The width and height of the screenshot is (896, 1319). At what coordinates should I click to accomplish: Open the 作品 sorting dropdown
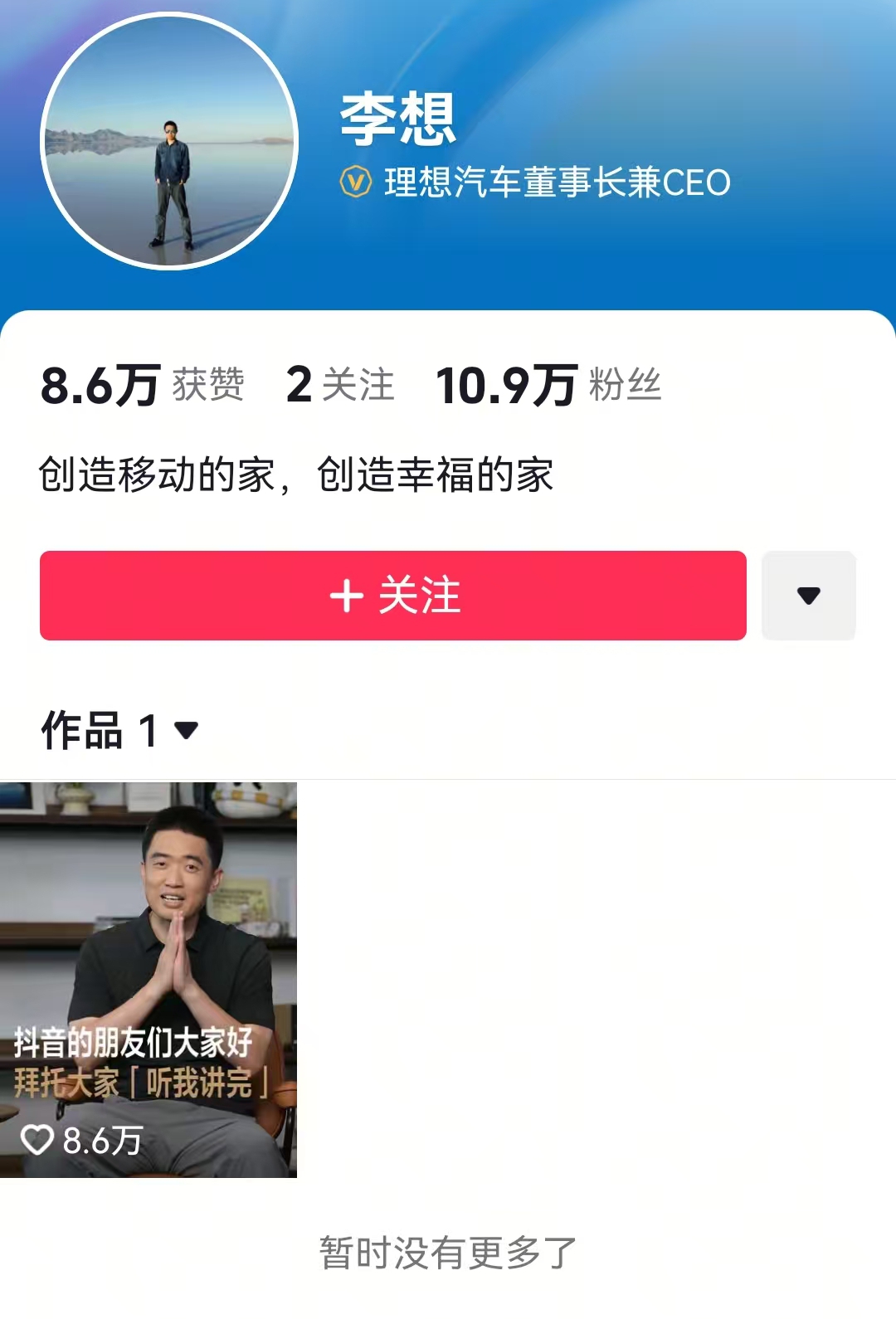pyautogui.click(x=187, y=730)
